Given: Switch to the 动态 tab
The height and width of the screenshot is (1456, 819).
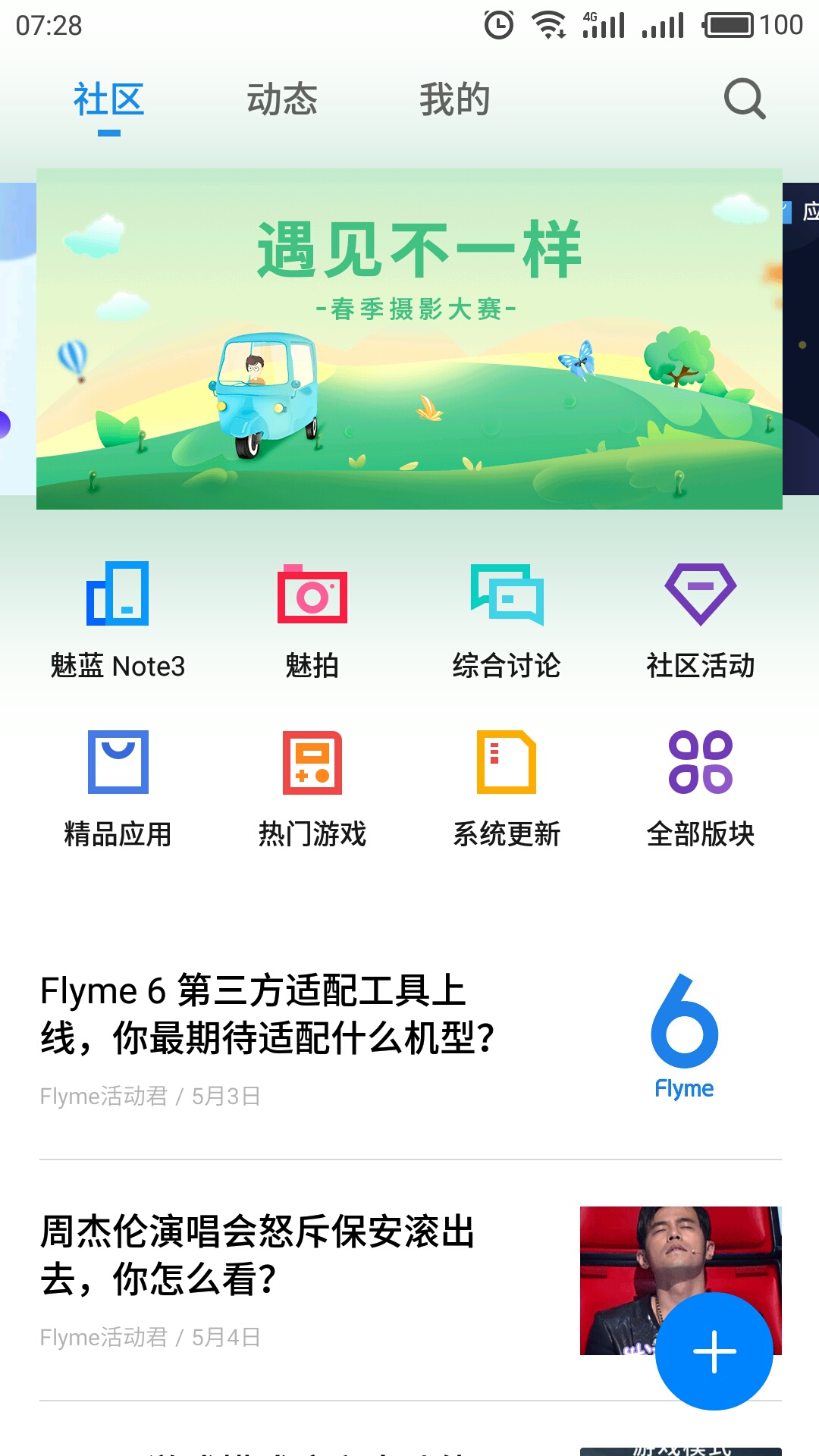Looking at the screenshot, I should pos(283,99).
